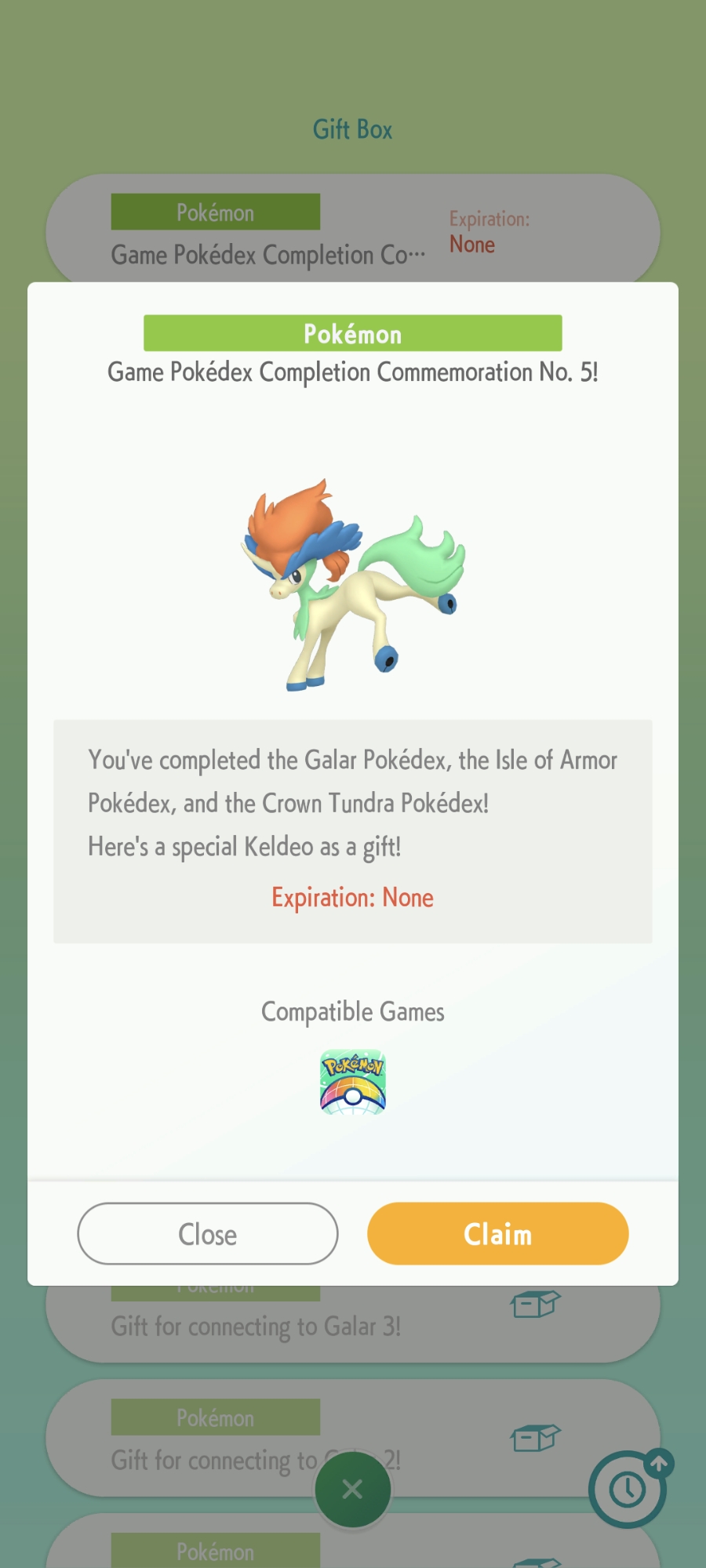The image size is (706, 1568).
Task: Claim the Keldeo gift
Action: pyautogui.click(x=497, y=1233)
